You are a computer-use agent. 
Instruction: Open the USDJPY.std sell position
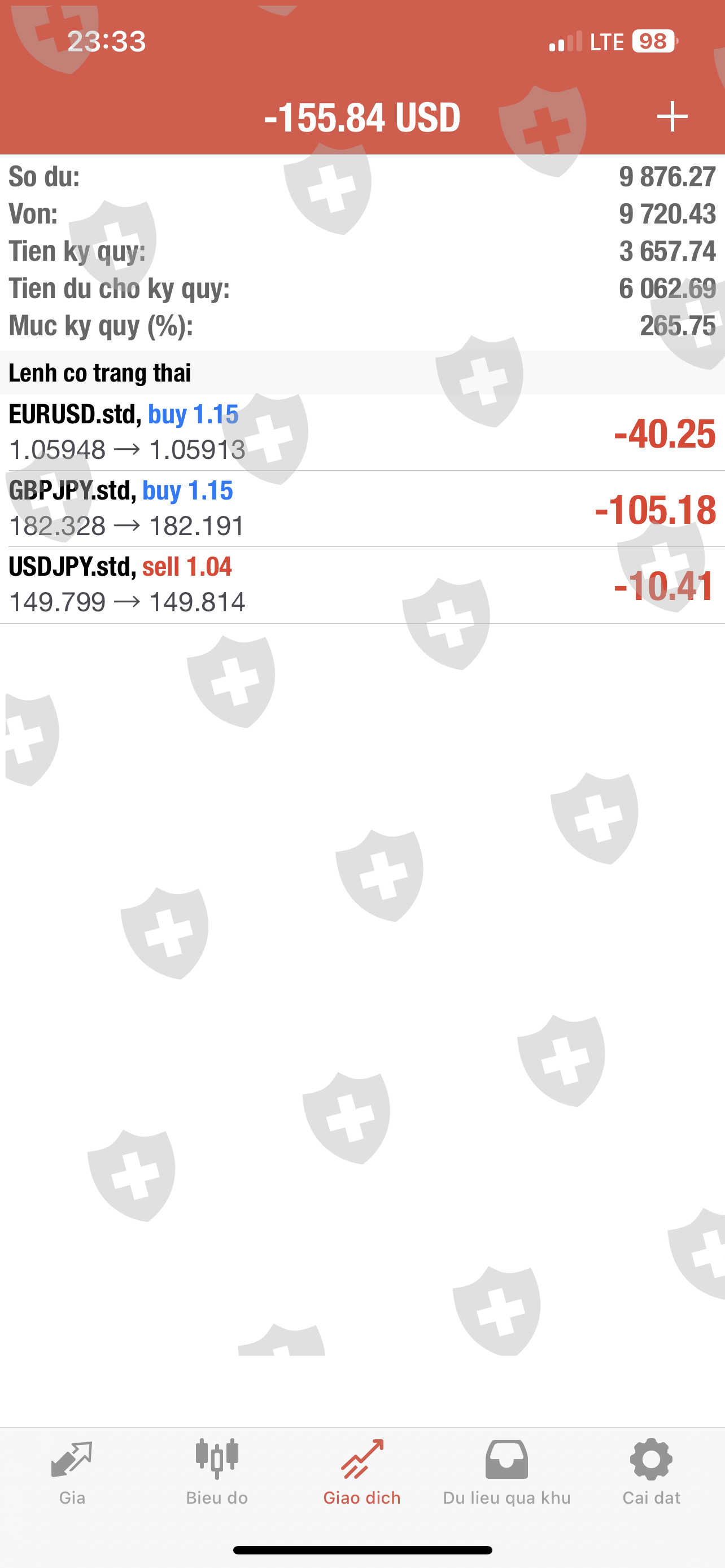(x=362, y=585)
